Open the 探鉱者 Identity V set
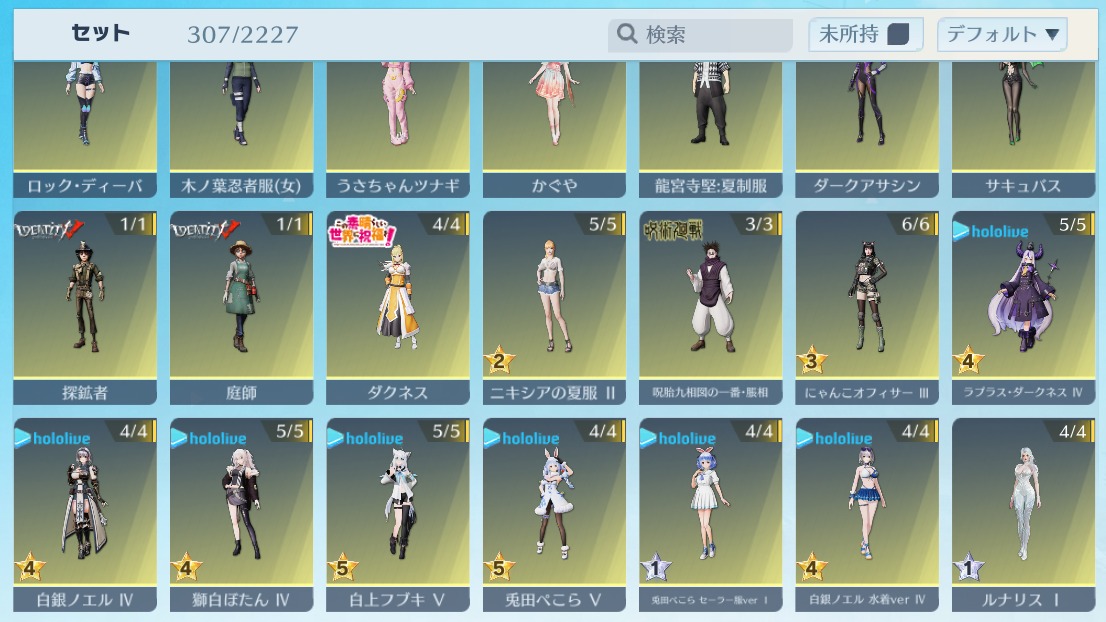This screenshot has height=622, width=1106. click(85, 307)
